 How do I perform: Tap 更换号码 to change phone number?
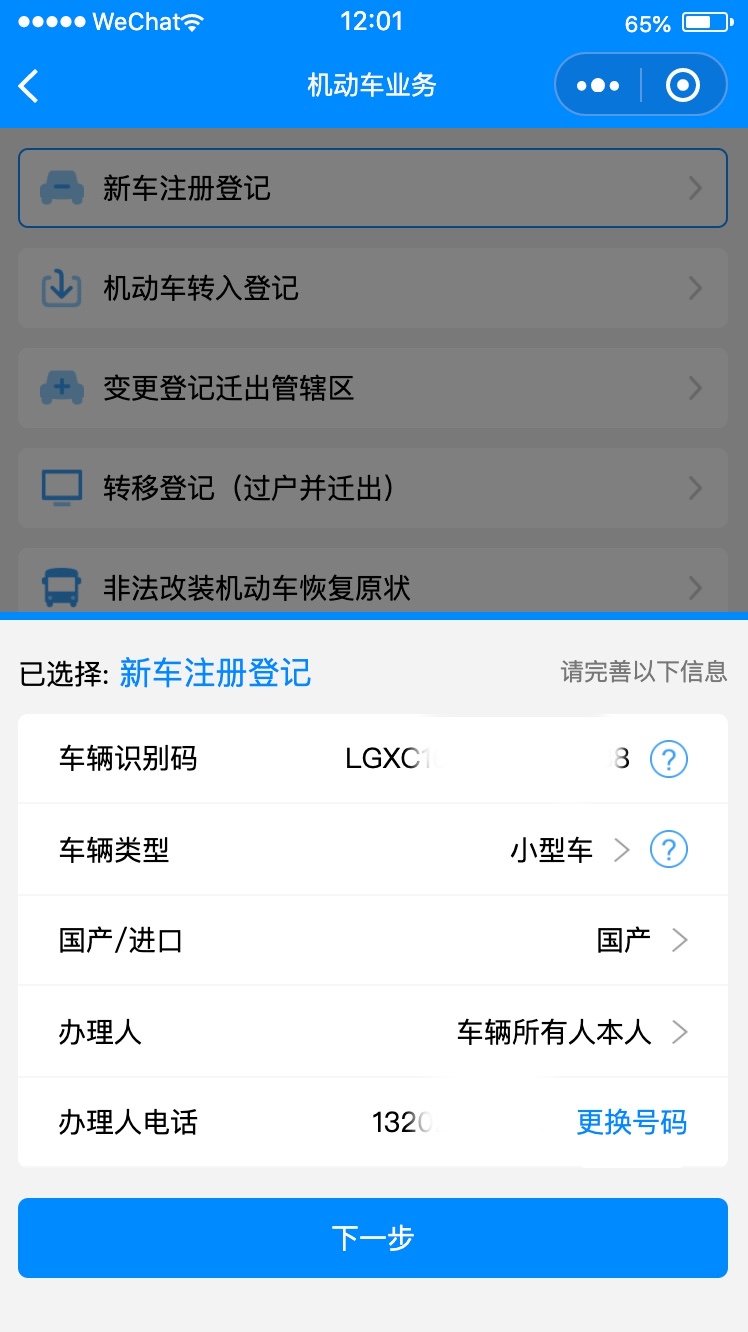pos(631,1122)
